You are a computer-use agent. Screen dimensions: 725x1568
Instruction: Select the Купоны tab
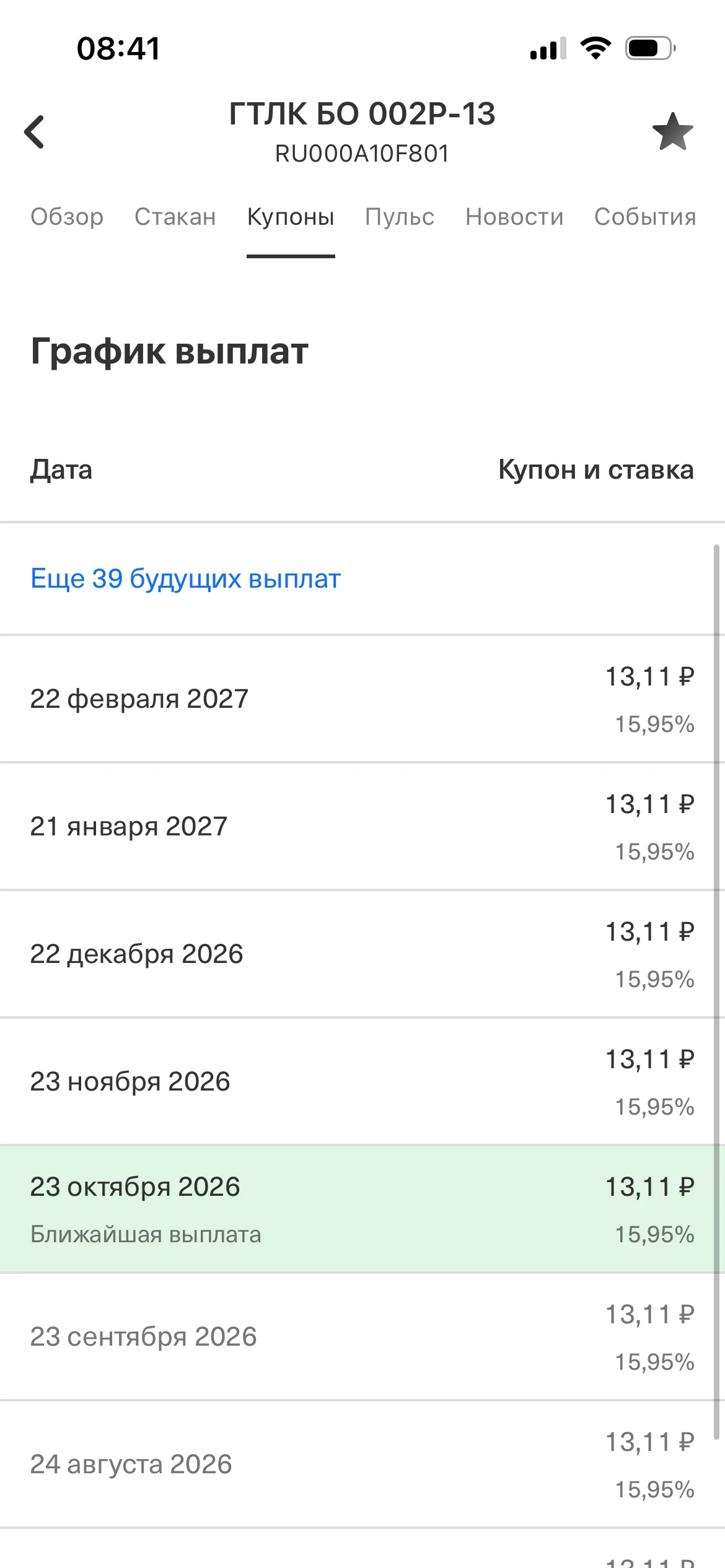tap(291, 217)
